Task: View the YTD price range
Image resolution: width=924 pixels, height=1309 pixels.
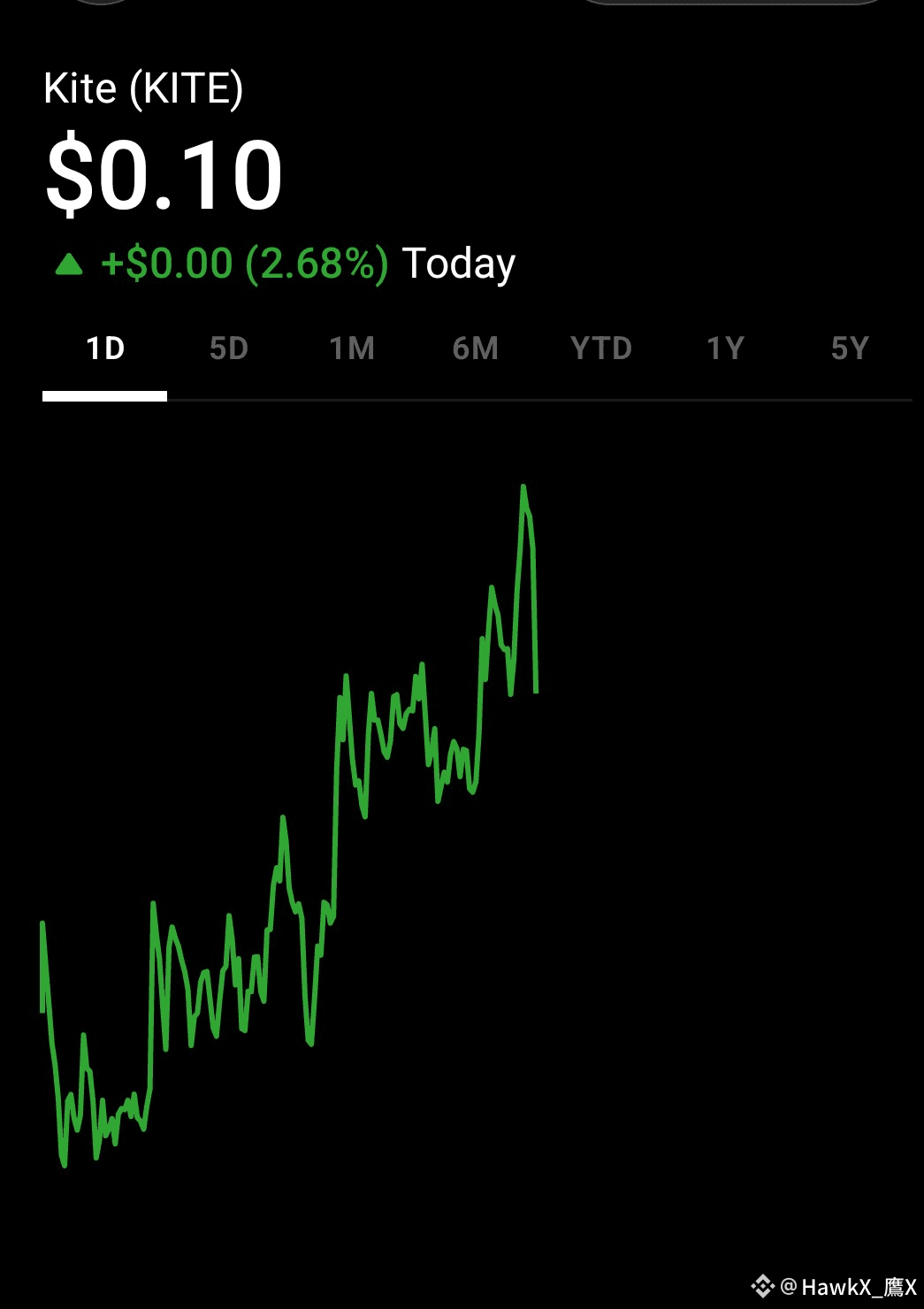Action: [x=601, y=348]
